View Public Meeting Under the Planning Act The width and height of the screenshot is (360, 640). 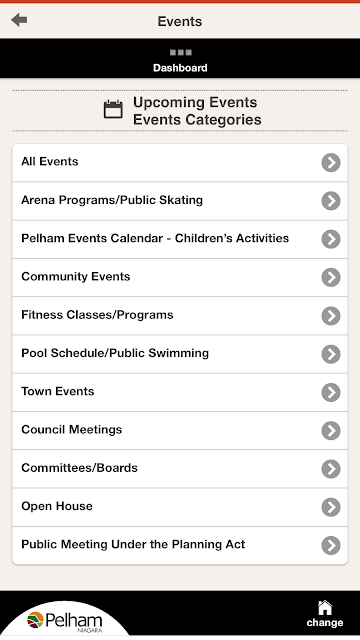180,545
